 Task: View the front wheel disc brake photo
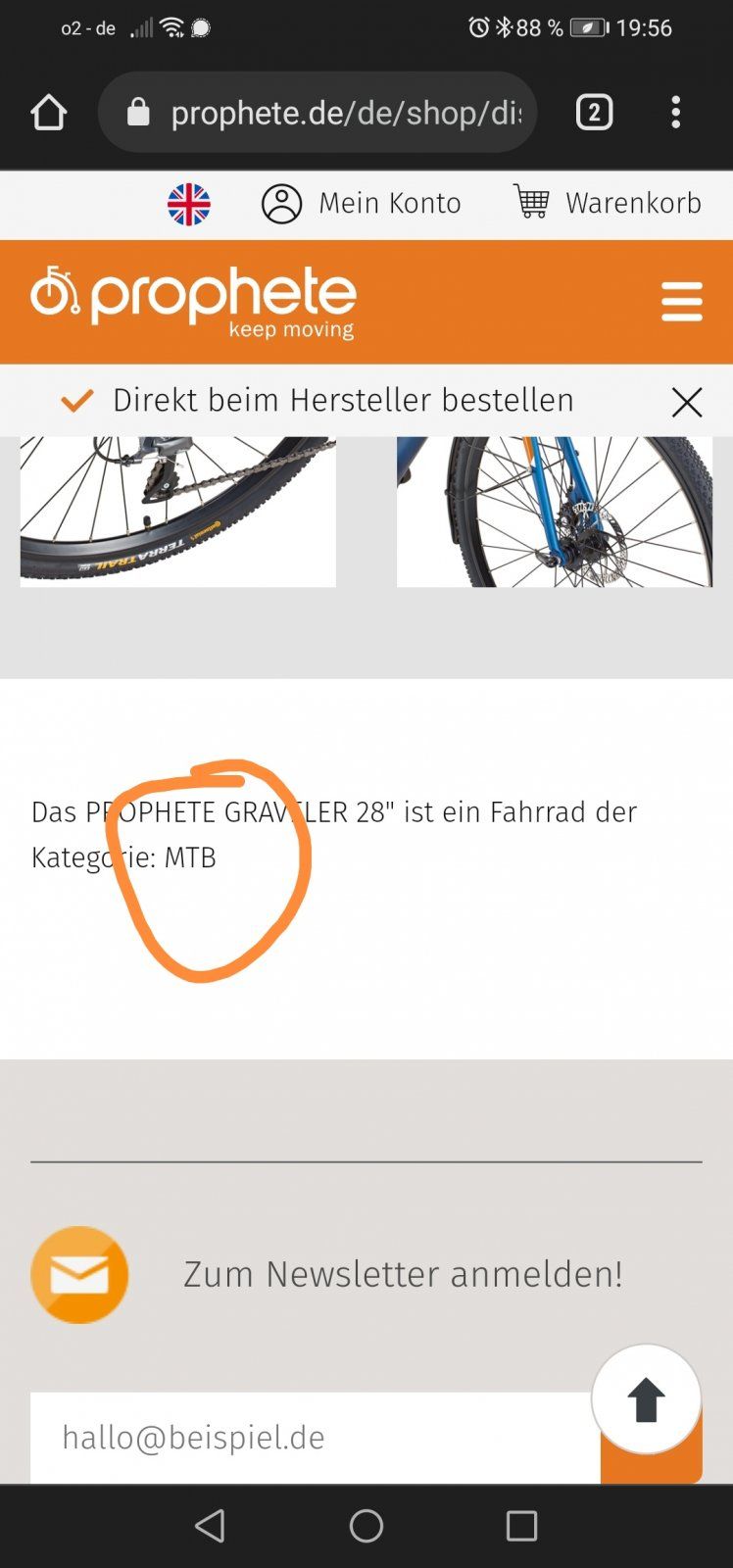(554, 511)
